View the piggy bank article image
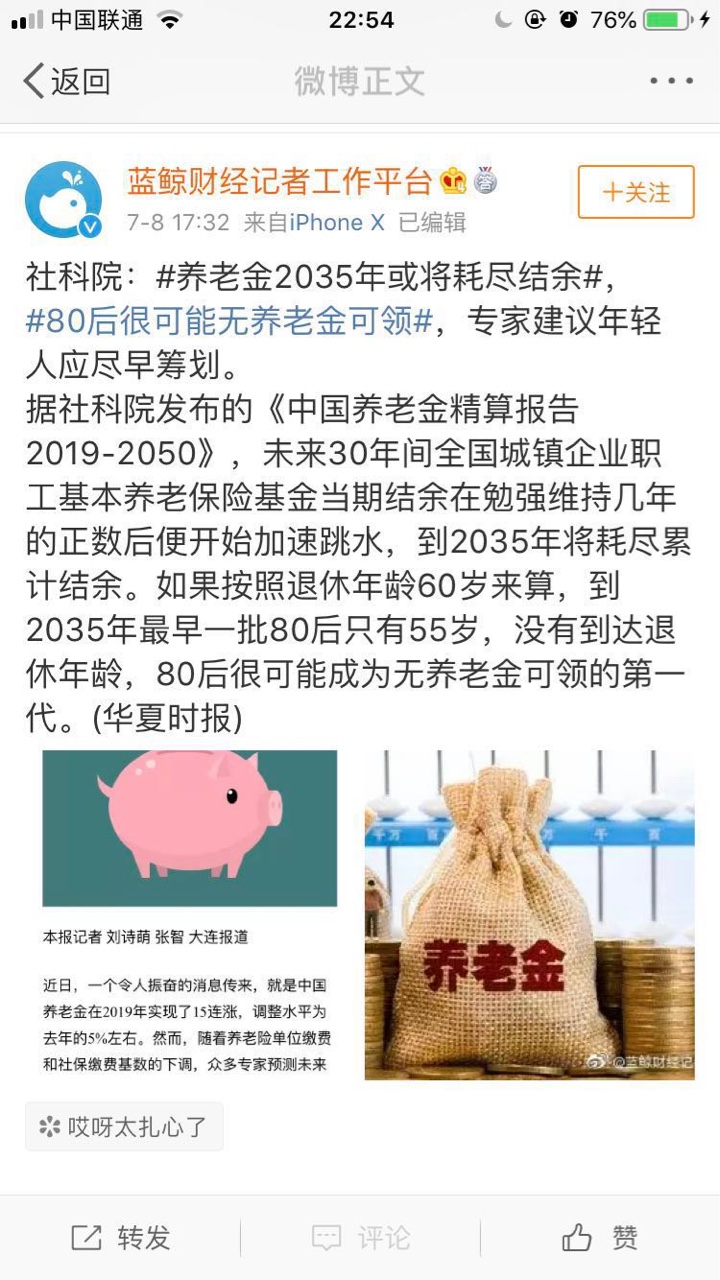Screen dimensions: 720x1280 pos(189,915)
